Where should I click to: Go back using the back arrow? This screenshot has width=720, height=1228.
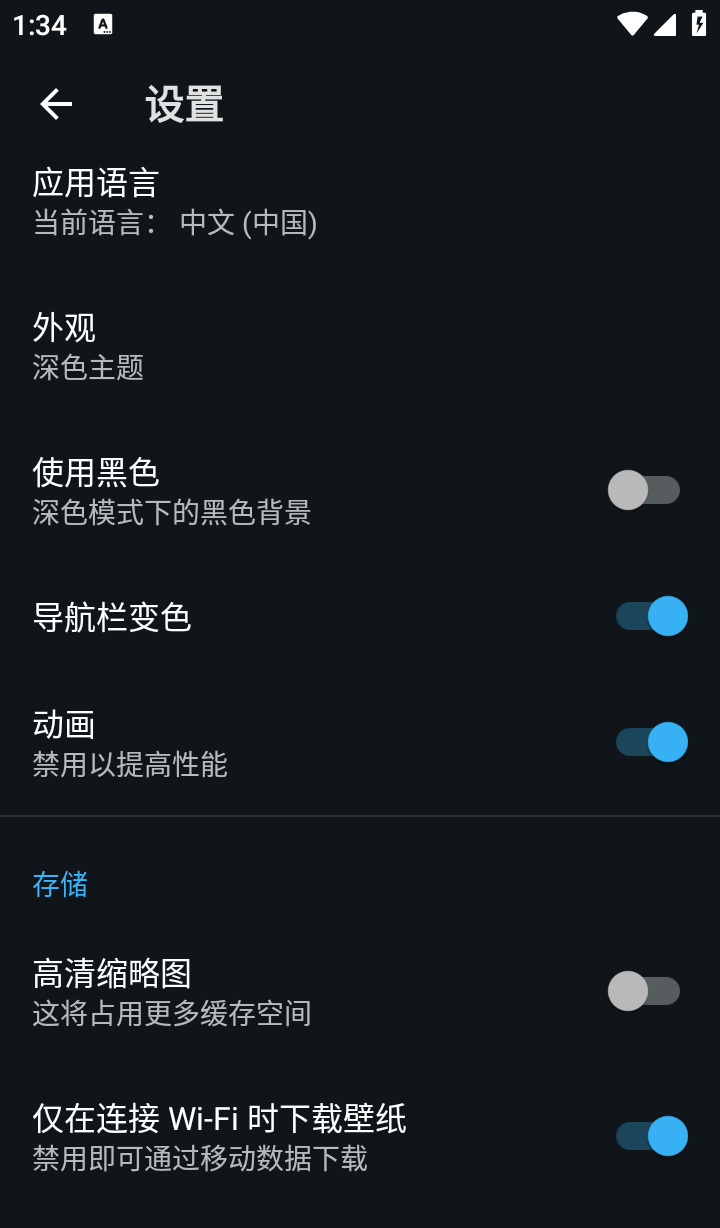(x=56, y=104)
